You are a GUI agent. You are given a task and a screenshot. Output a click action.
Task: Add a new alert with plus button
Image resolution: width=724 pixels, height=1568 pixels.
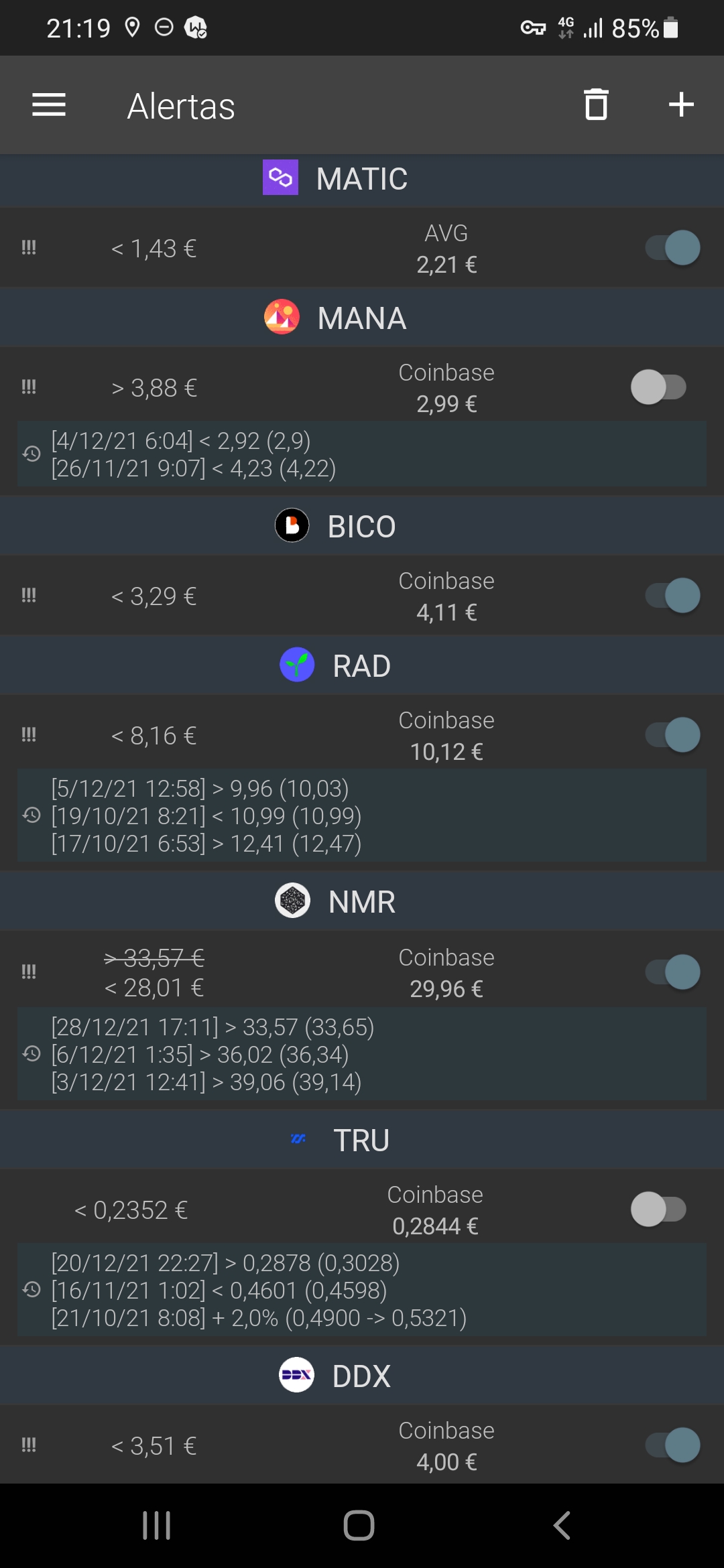680,105
